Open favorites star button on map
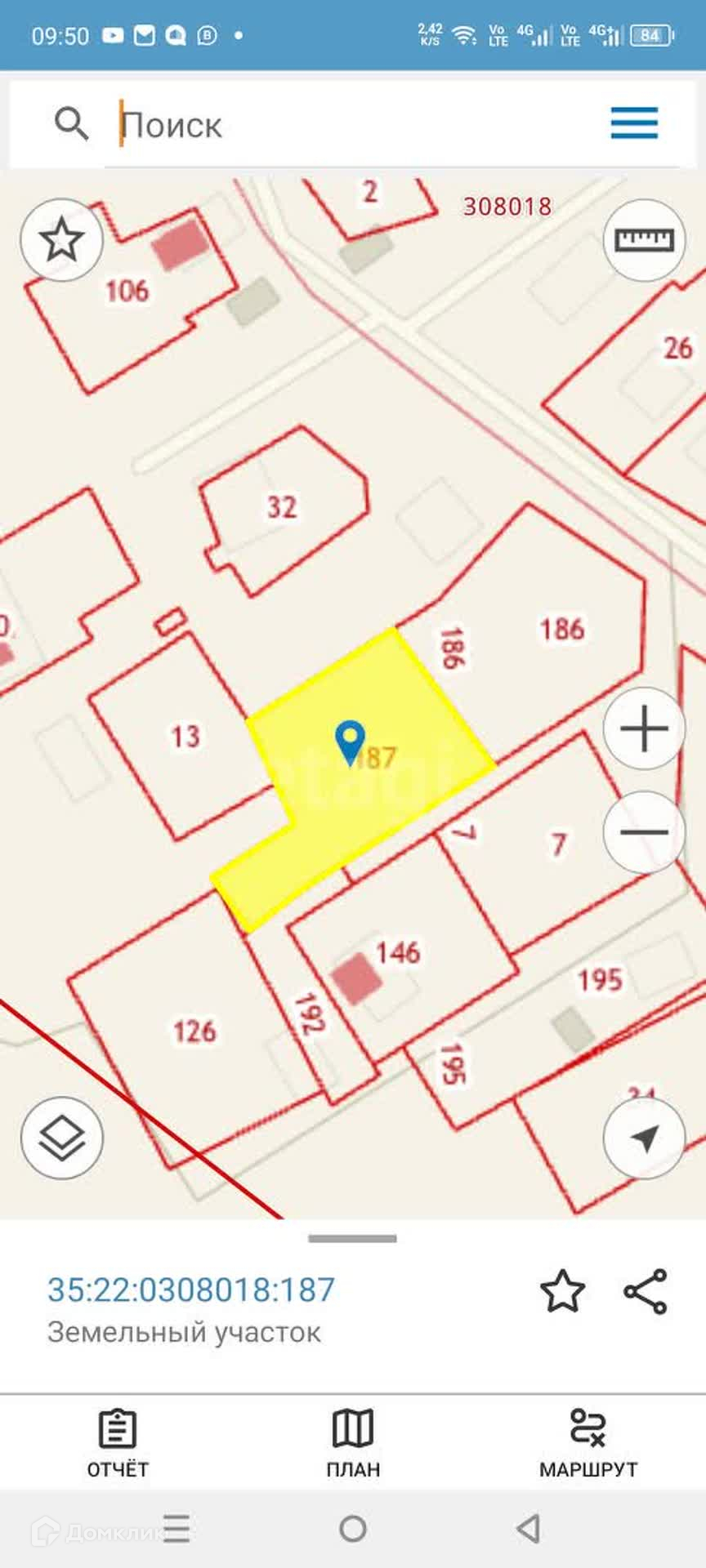 (61, 240)
